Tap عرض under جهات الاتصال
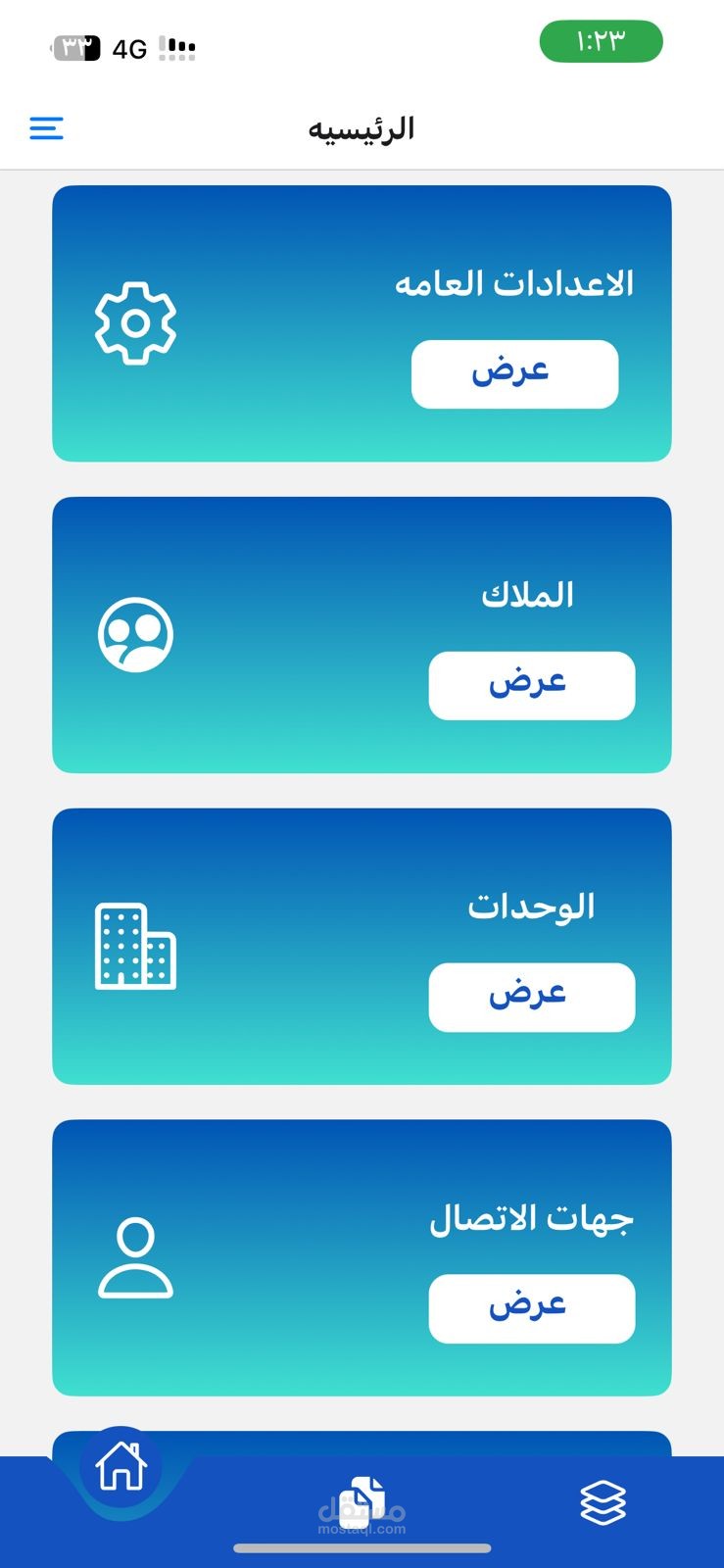The image size is (724, 1568). point(531,1308)
